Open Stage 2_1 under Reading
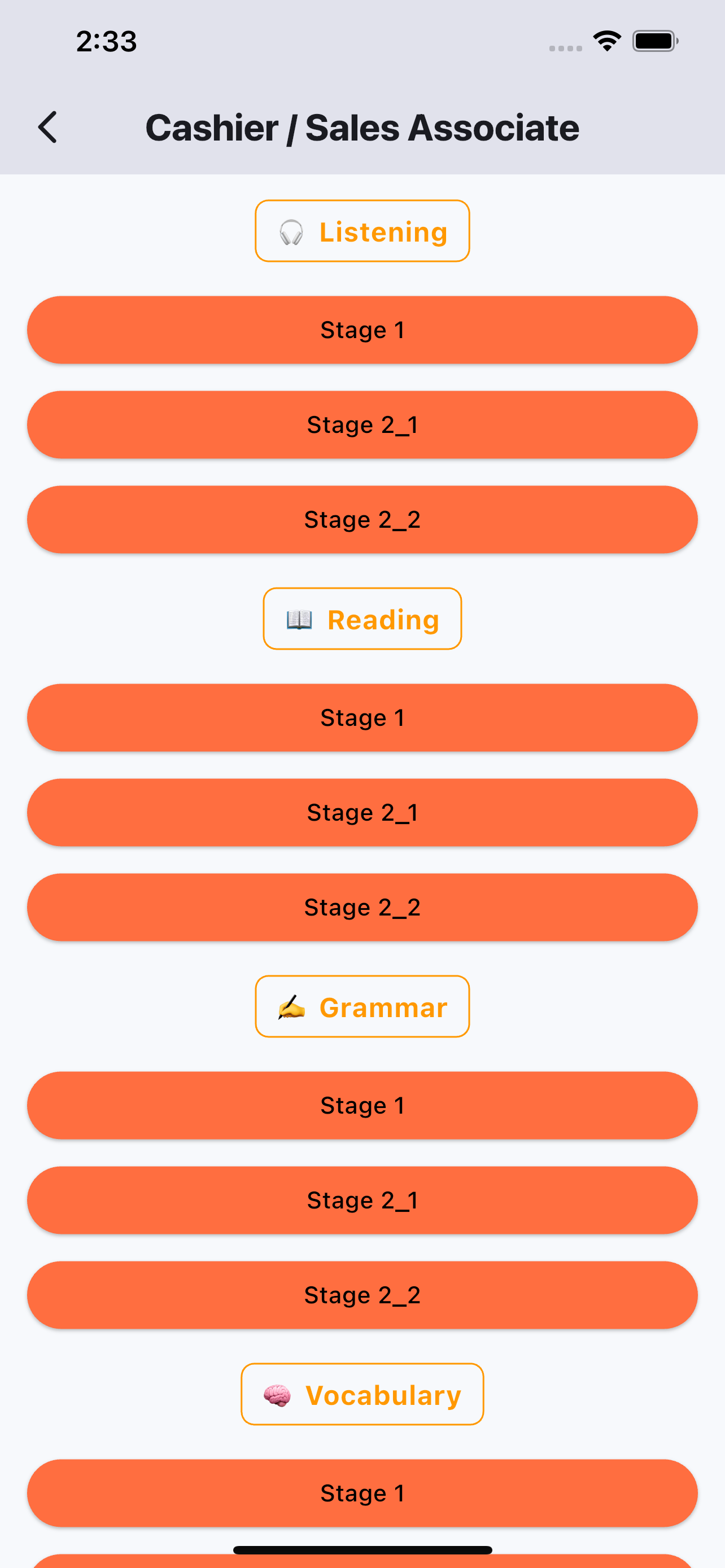725x1568 pixels. click(x=362, y=812)
